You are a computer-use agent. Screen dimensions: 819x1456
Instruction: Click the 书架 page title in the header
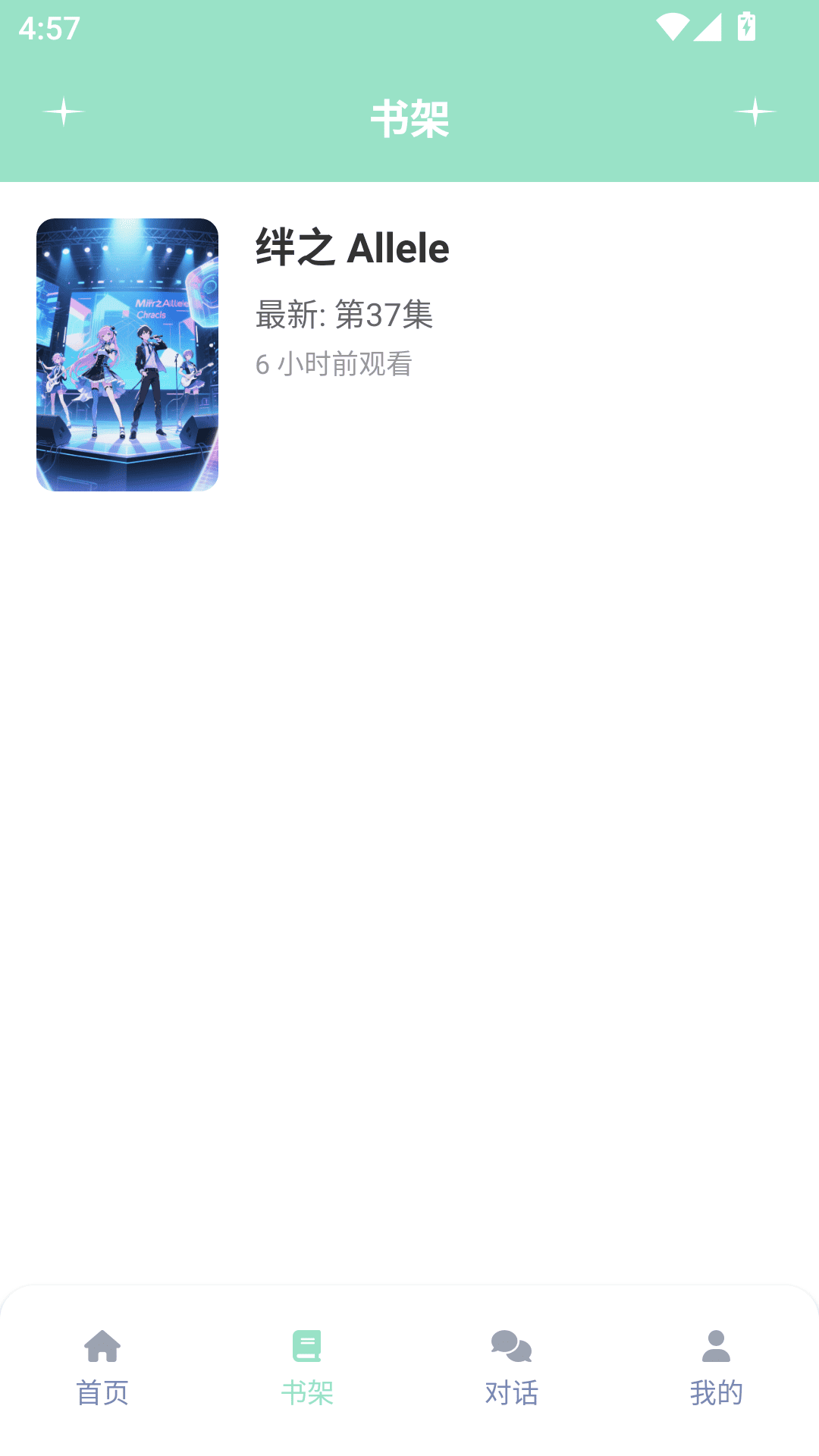tap(409, 115)
